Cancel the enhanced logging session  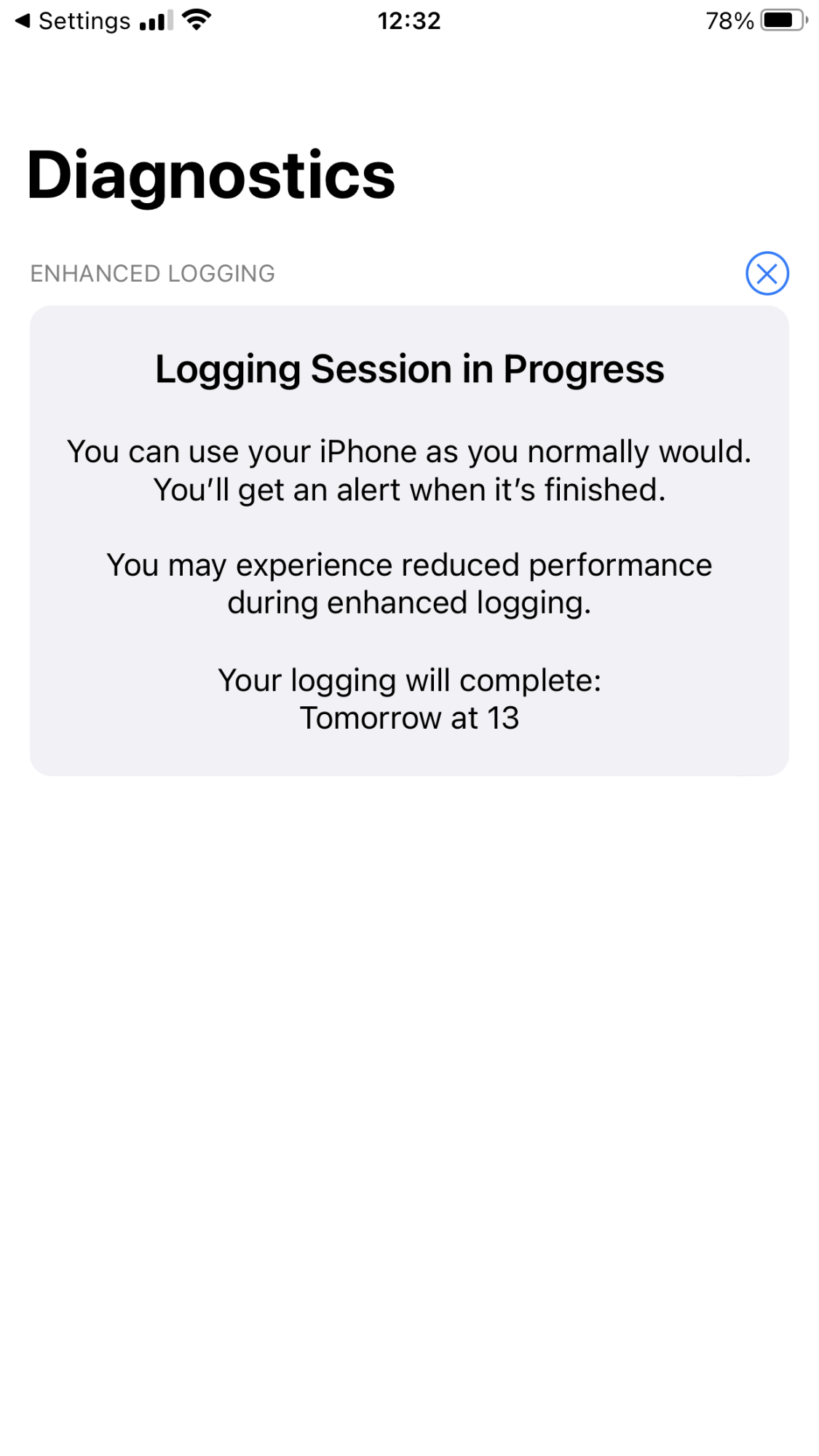(767, 274)
